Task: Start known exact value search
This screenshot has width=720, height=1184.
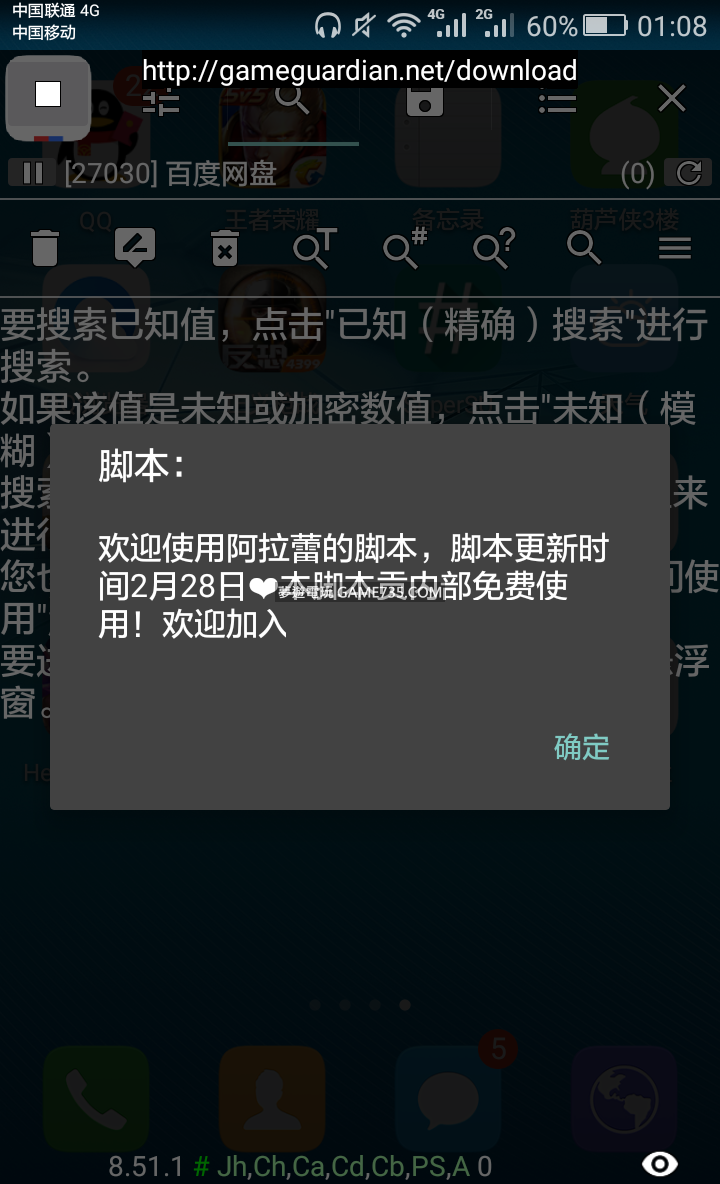Action: [x=584, y=247]
